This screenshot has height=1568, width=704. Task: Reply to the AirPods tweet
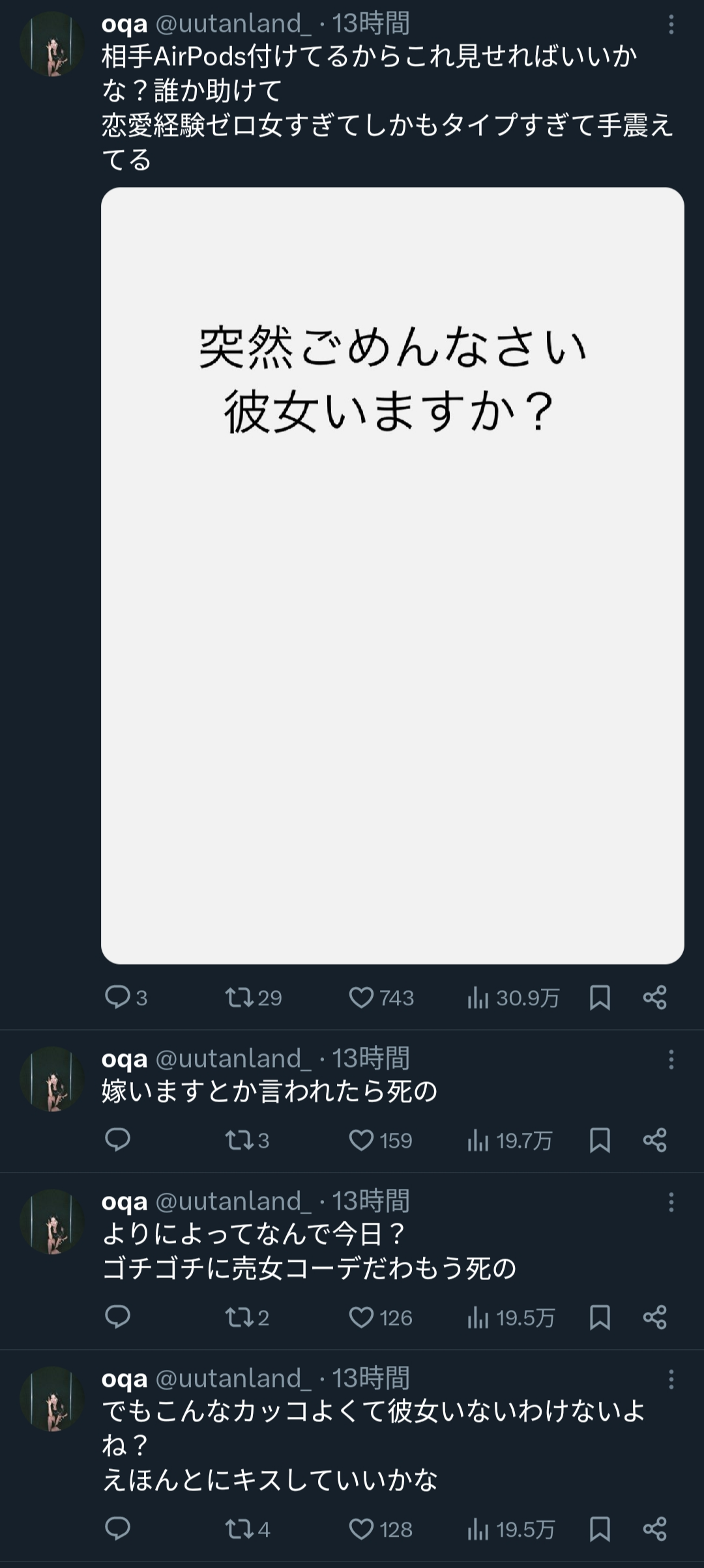[x=118, y=997]
